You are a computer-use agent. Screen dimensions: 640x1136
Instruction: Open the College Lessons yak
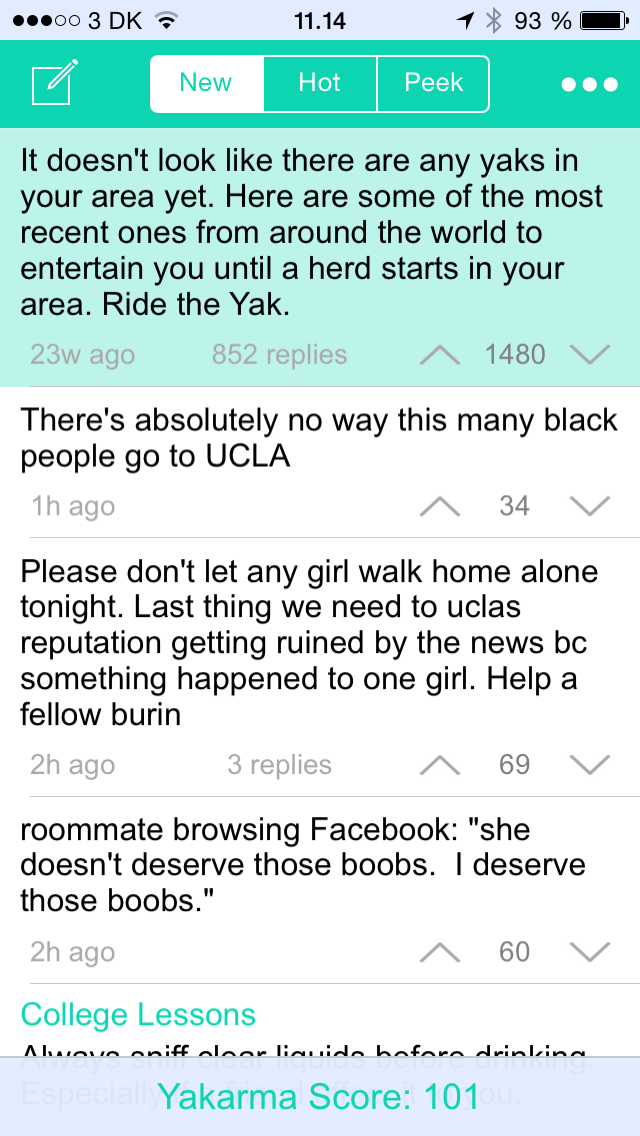pos(138,1015)
